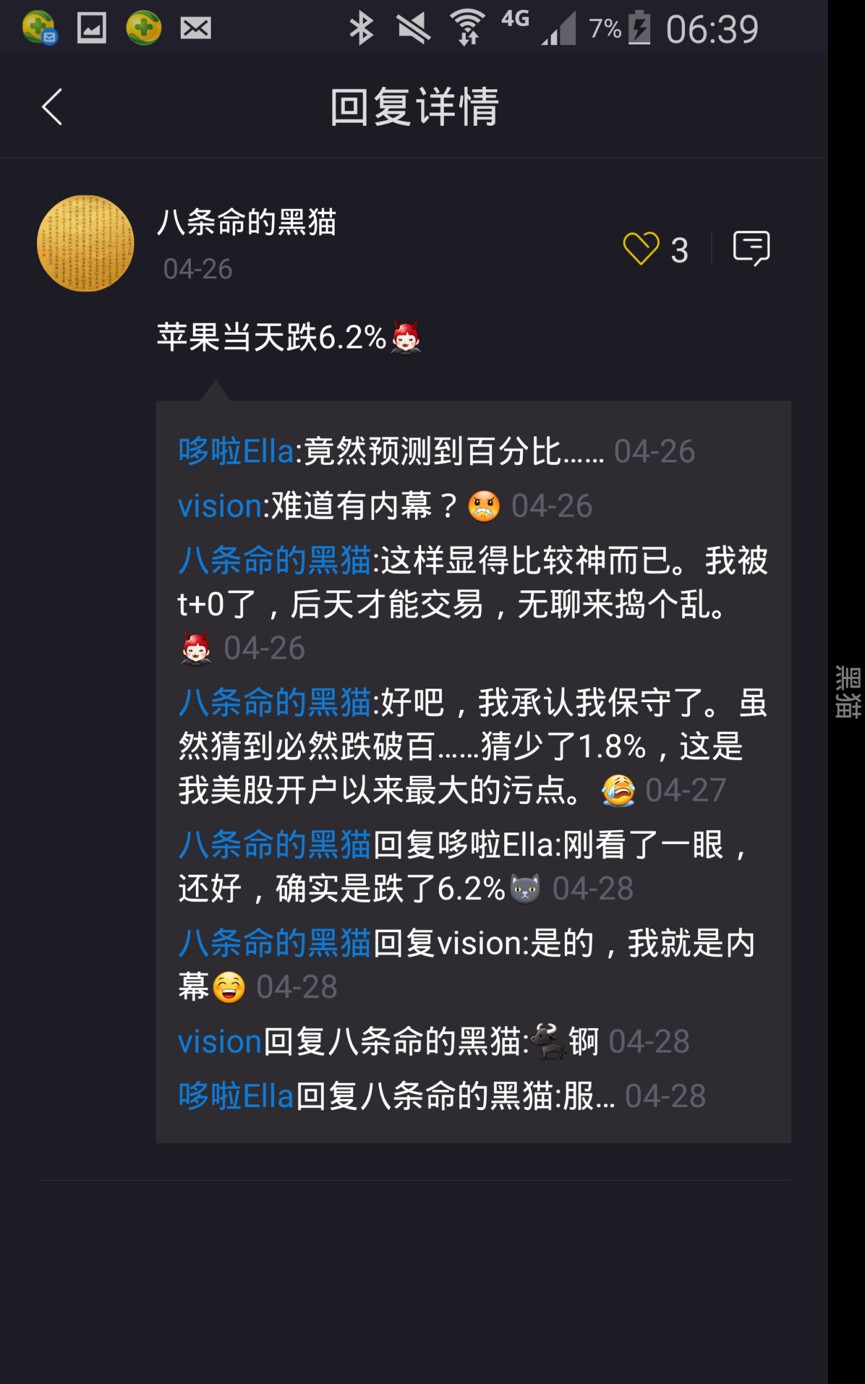Open vision's profile from the 难道有内幕 reply
This screenshot has width=865, height=1384.
point(219,506)
